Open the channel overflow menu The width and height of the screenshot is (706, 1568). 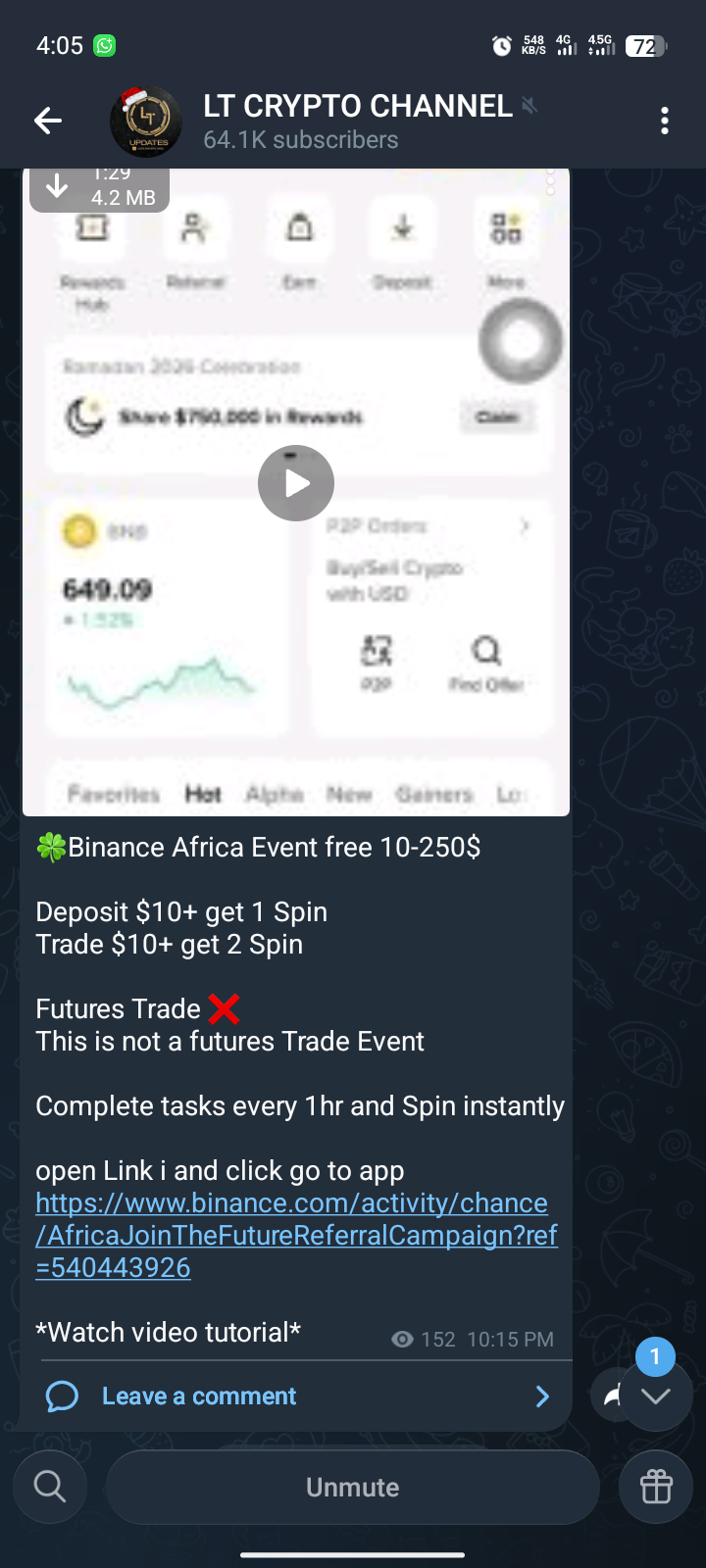[665, 122]
